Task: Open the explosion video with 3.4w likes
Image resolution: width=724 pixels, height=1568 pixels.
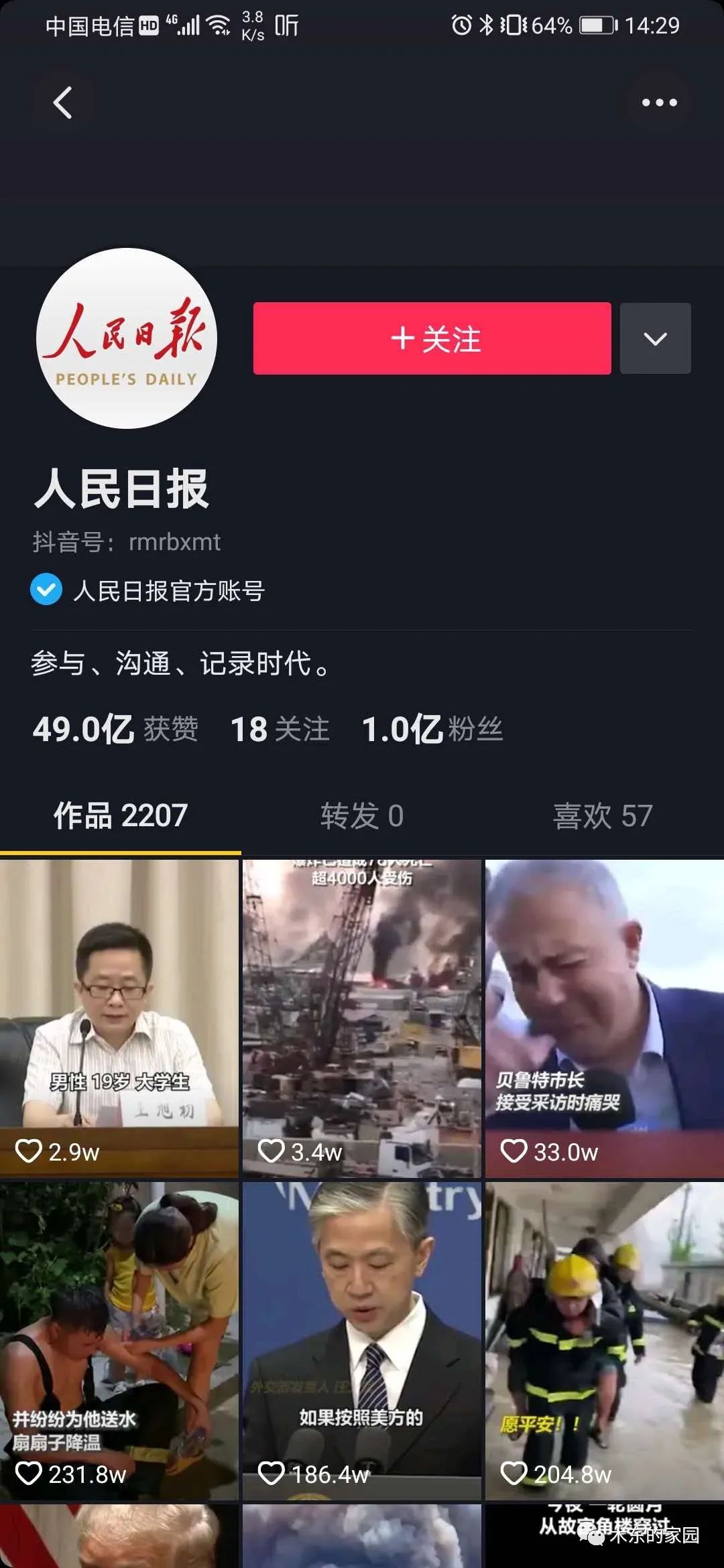Action: click(x=362, y=1019)
